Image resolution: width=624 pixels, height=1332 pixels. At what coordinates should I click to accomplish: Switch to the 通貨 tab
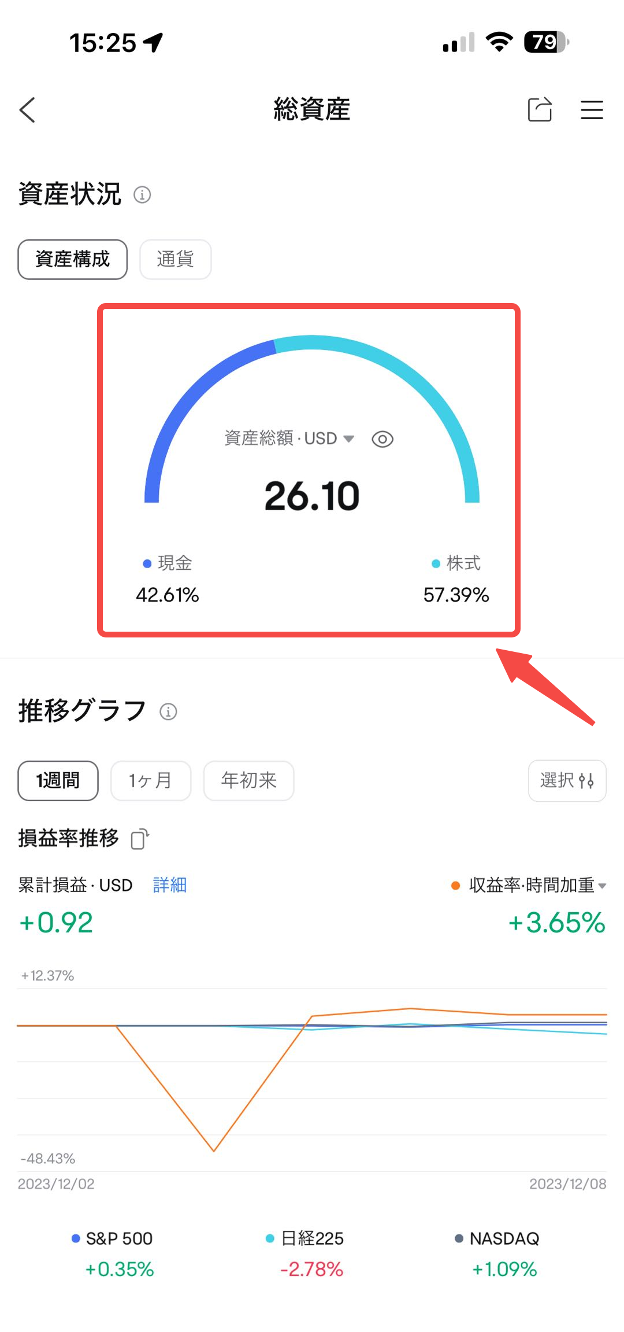175,259
